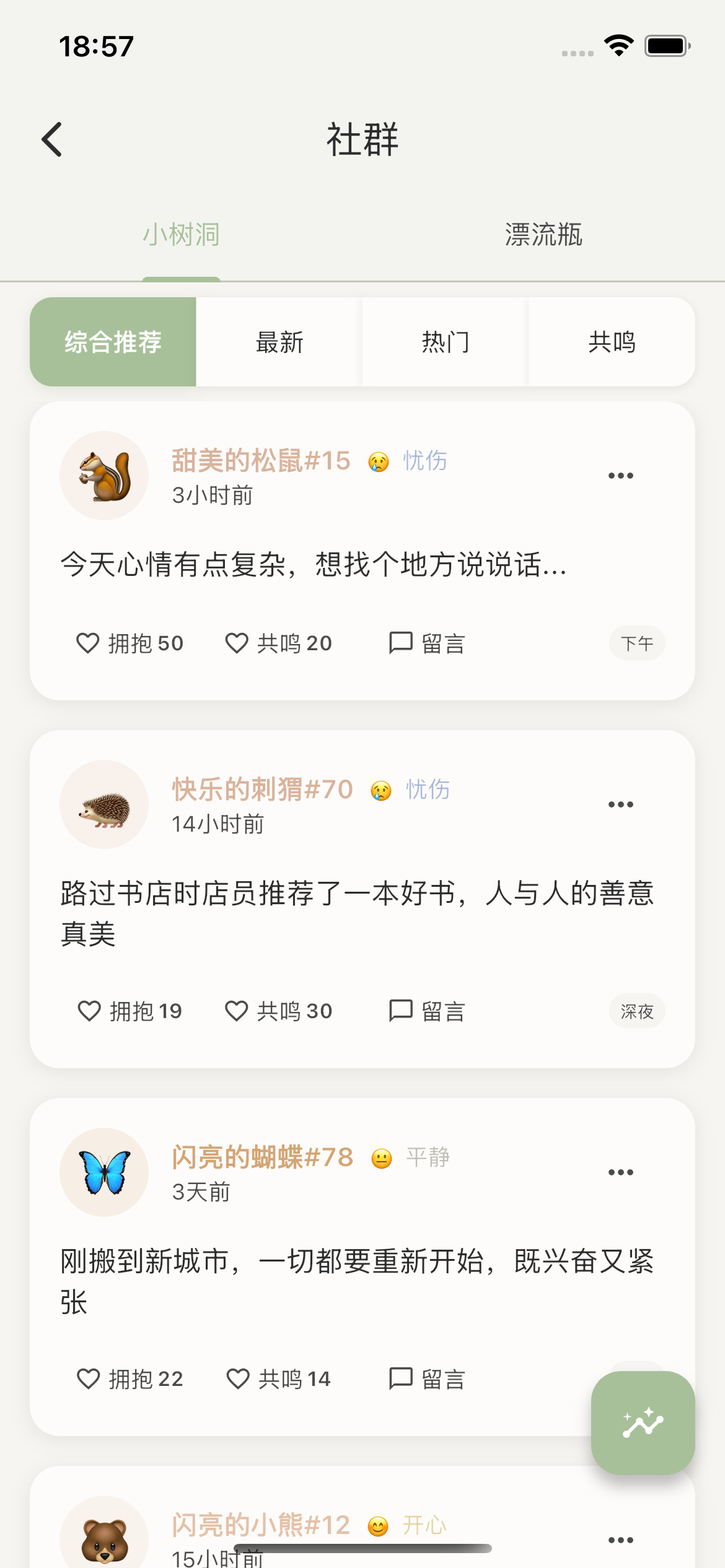Give 拥抱 to 快乐的刺猬#70's post
This screenshot has height=1568, width=725.
pyautogui.click(x=130, y=1011)
